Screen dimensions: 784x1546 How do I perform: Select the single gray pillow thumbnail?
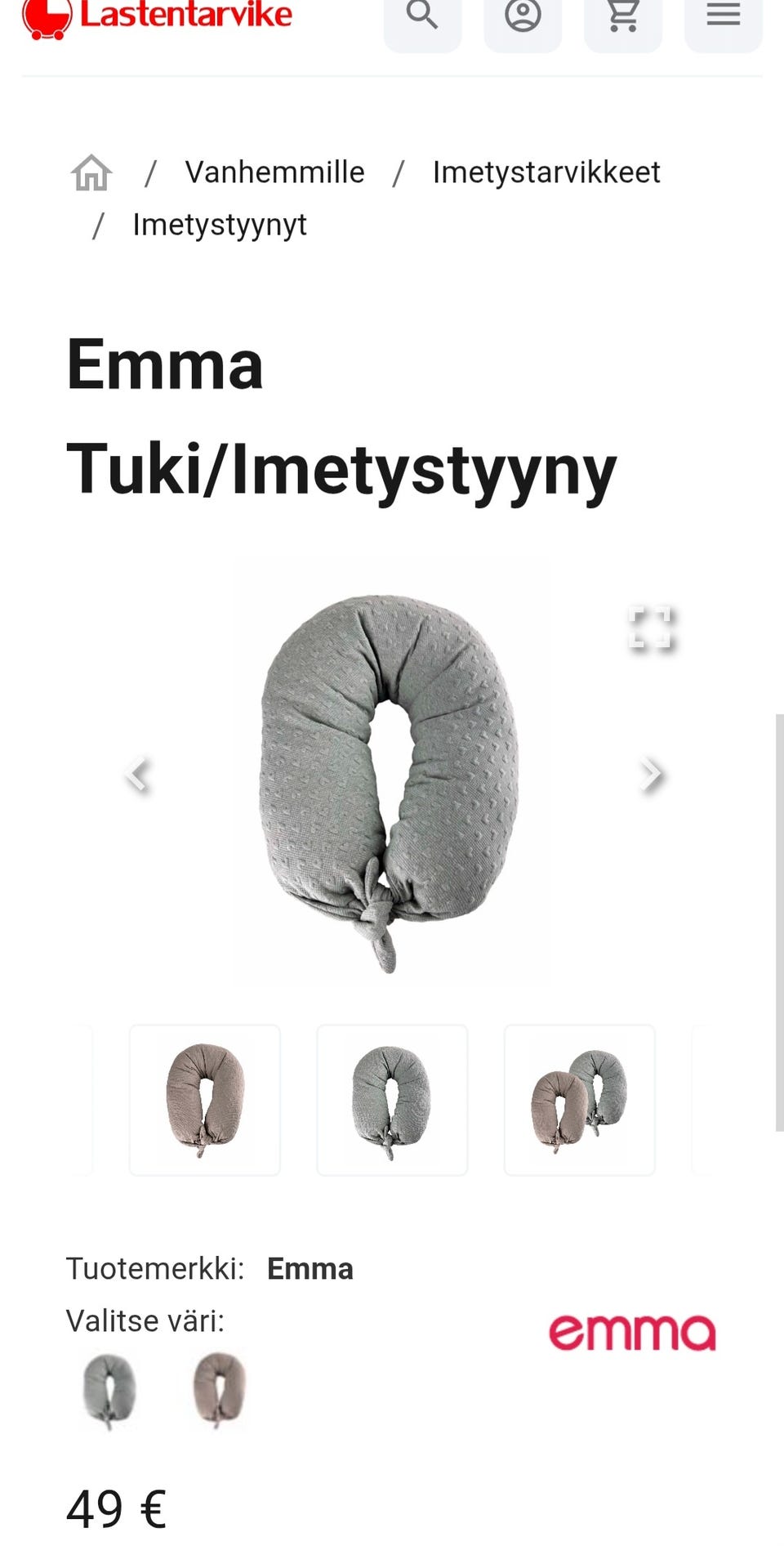tap(392, 1100)
